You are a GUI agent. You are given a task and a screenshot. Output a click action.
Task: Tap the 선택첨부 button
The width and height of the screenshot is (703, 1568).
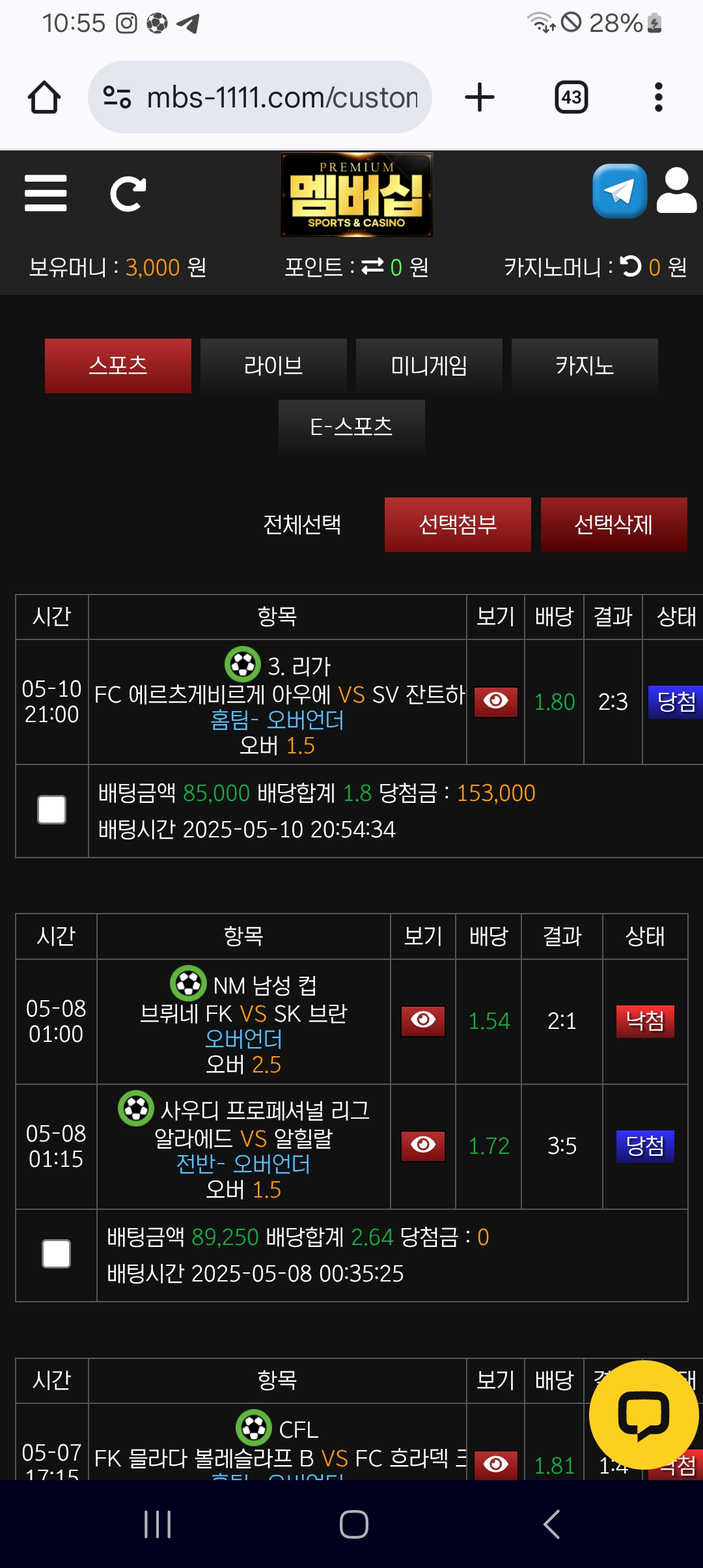pos(458,525)
